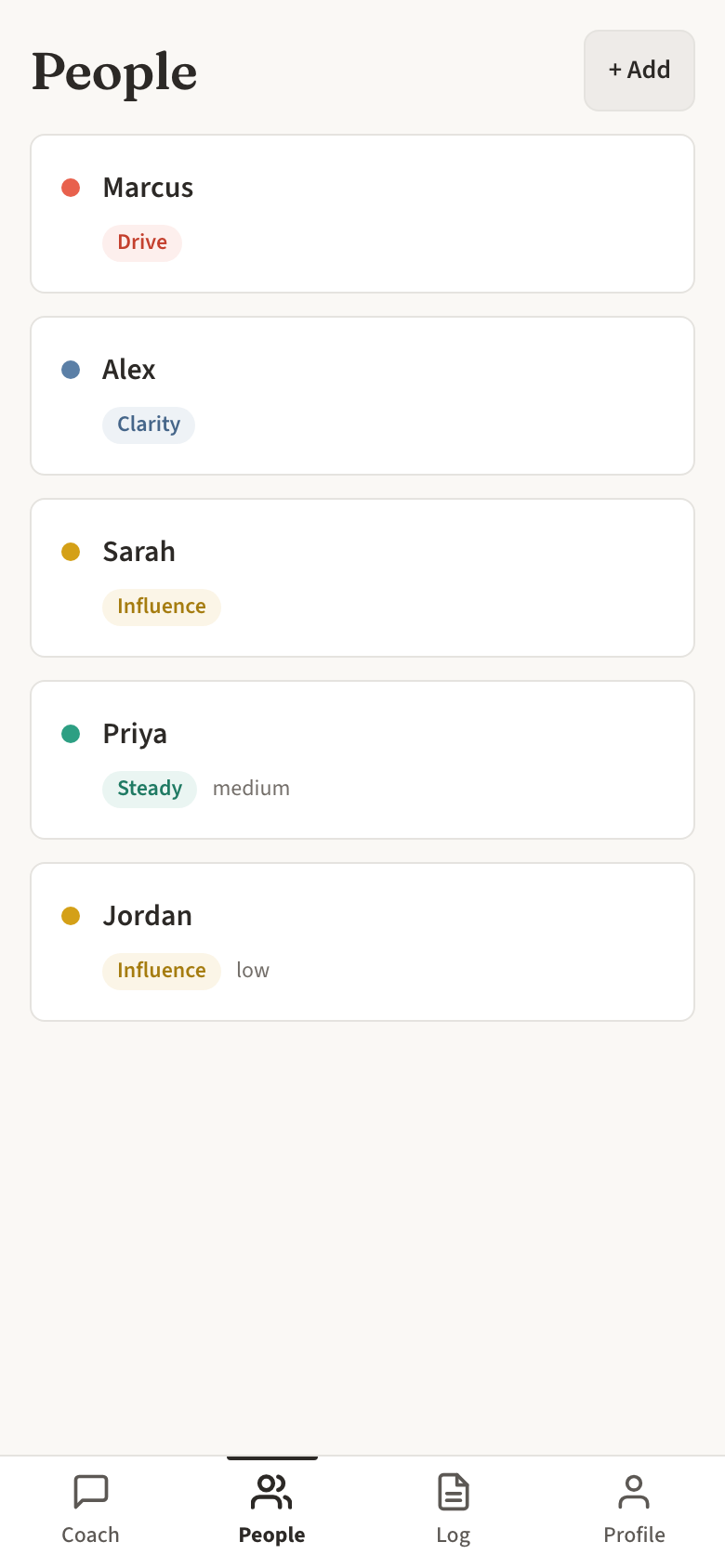Open Jordan's Influence chip options
The width and height of the screenshot is (725, 1568).
(161, 970)
